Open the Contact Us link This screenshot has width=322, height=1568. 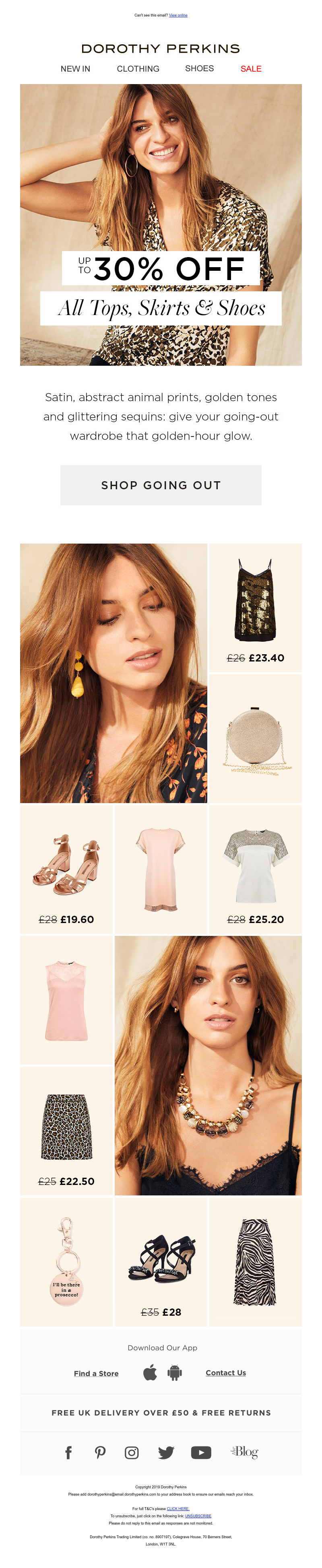click(226, 1372)
